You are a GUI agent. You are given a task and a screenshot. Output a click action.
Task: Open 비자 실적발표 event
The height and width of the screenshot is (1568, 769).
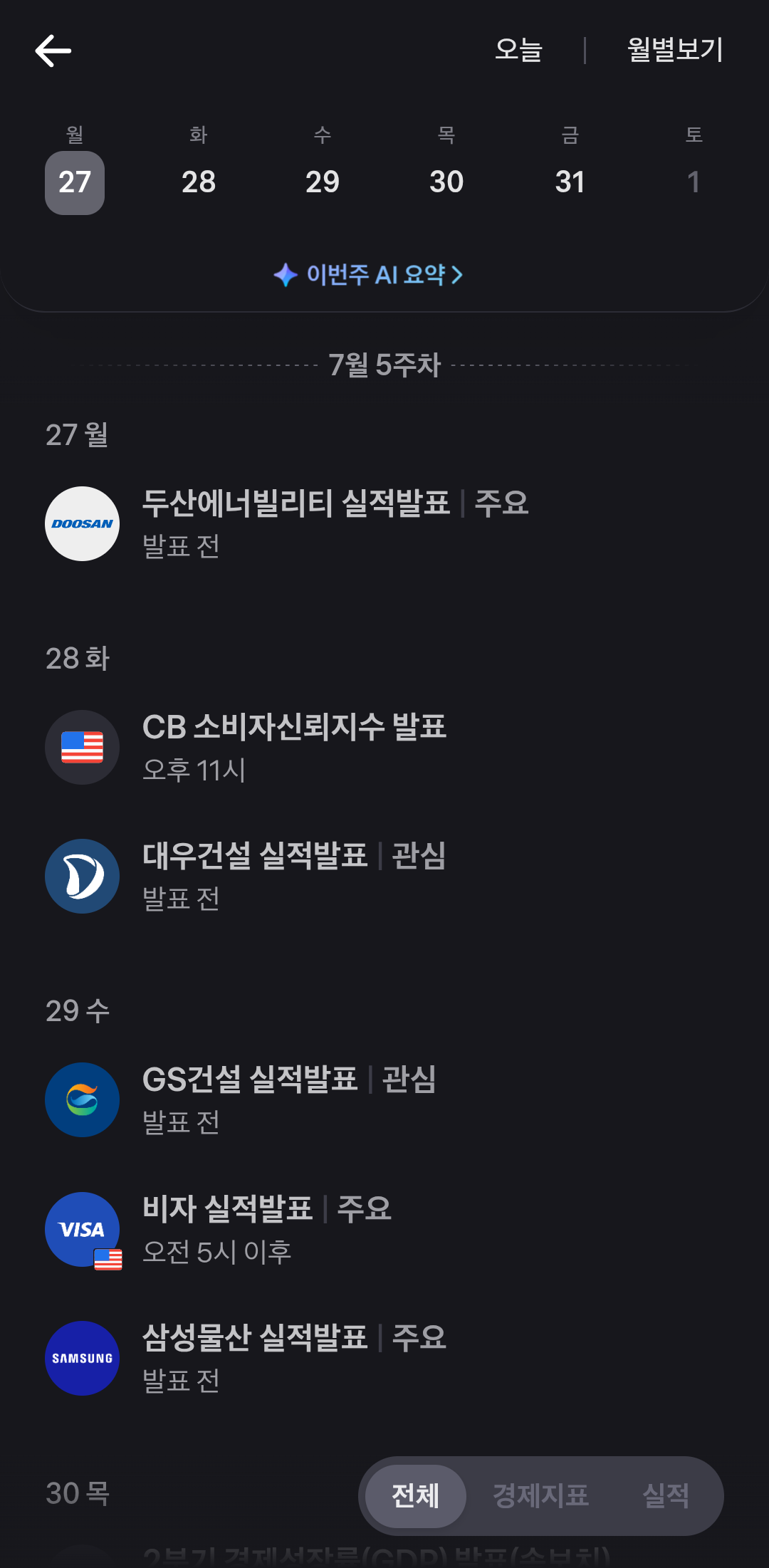coord(384,1230)
